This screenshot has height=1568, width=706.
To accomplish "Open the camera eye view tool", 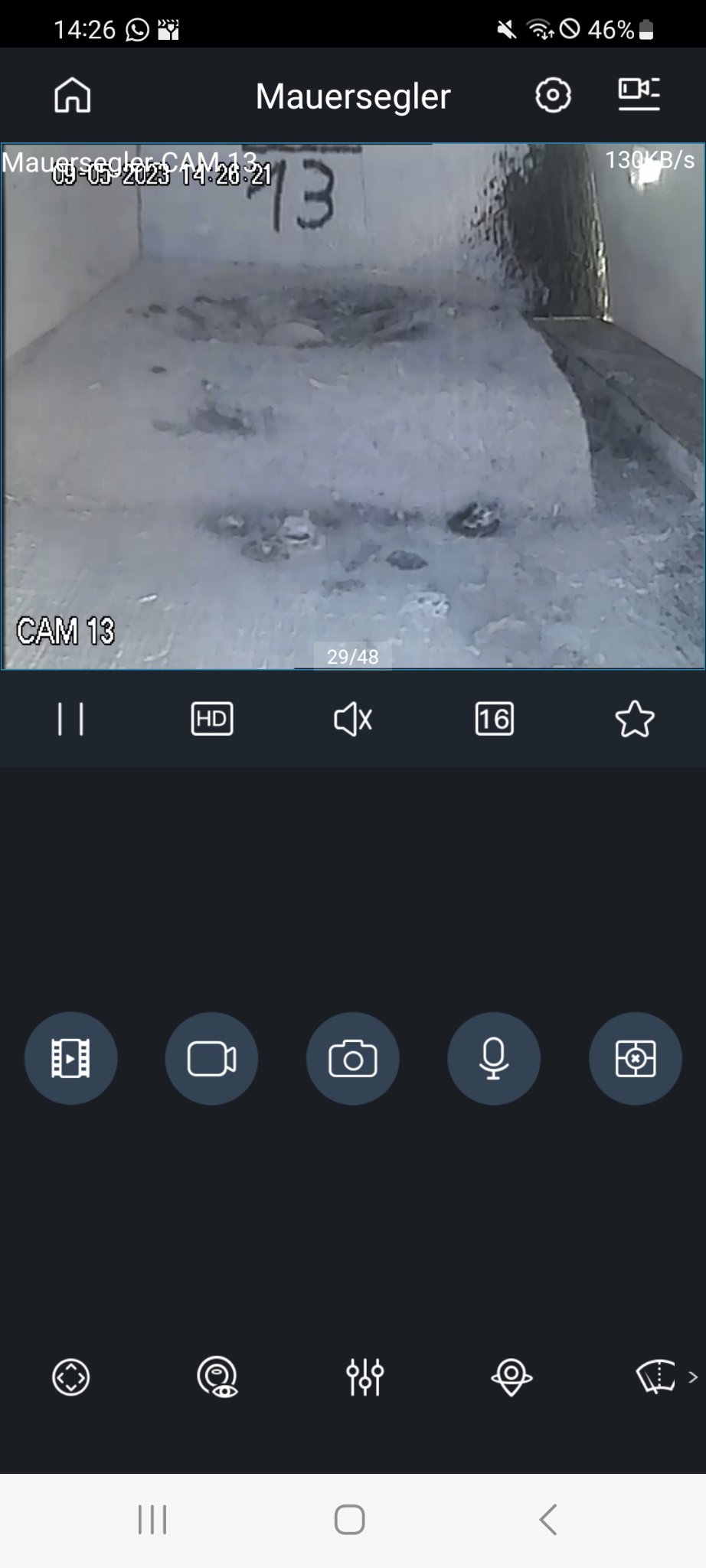I will 217,1377.
